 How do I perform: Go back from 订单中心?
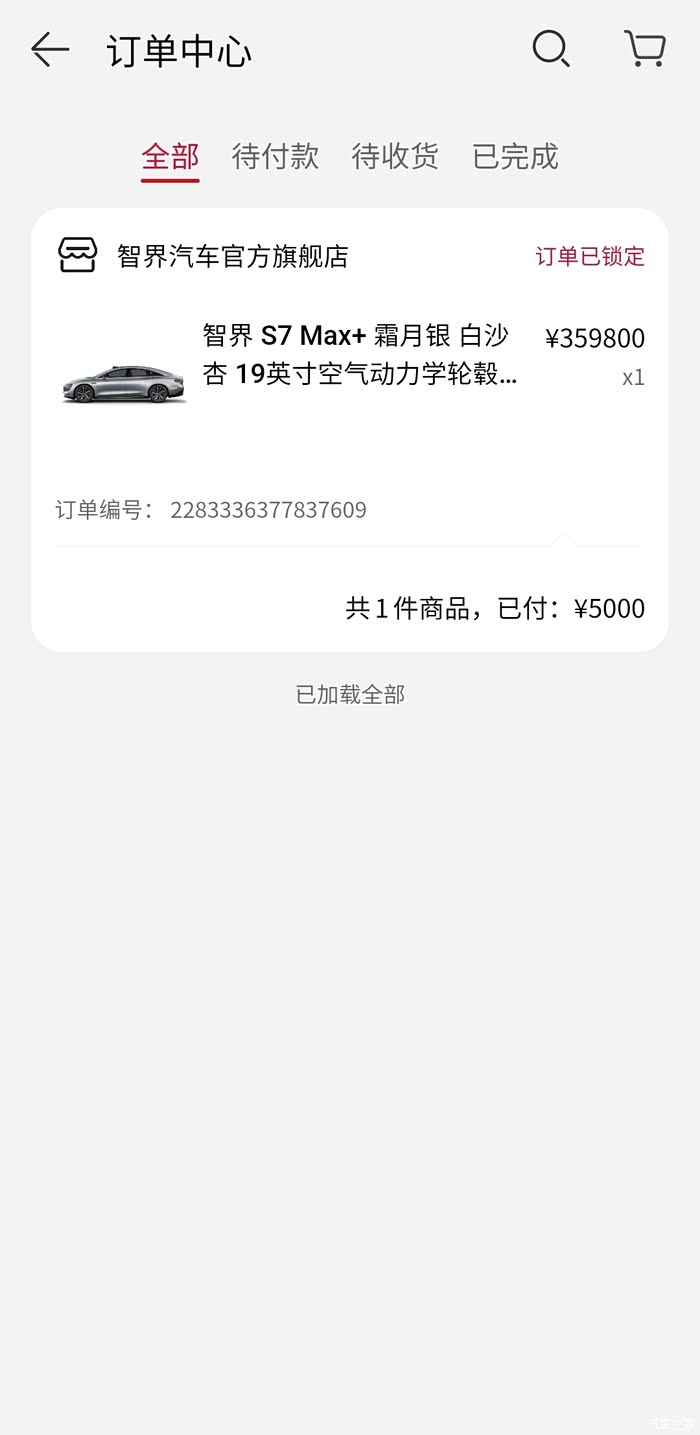coord(50,49)
